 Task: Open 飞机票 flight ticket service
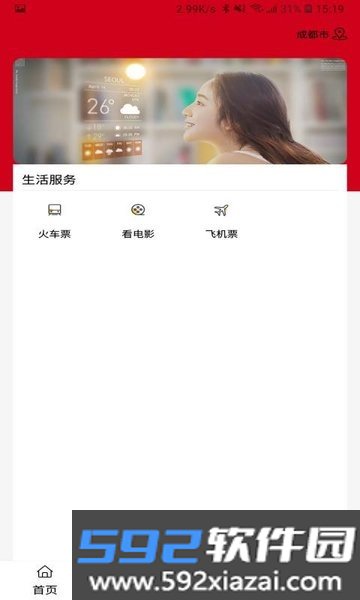pos(222,222)
